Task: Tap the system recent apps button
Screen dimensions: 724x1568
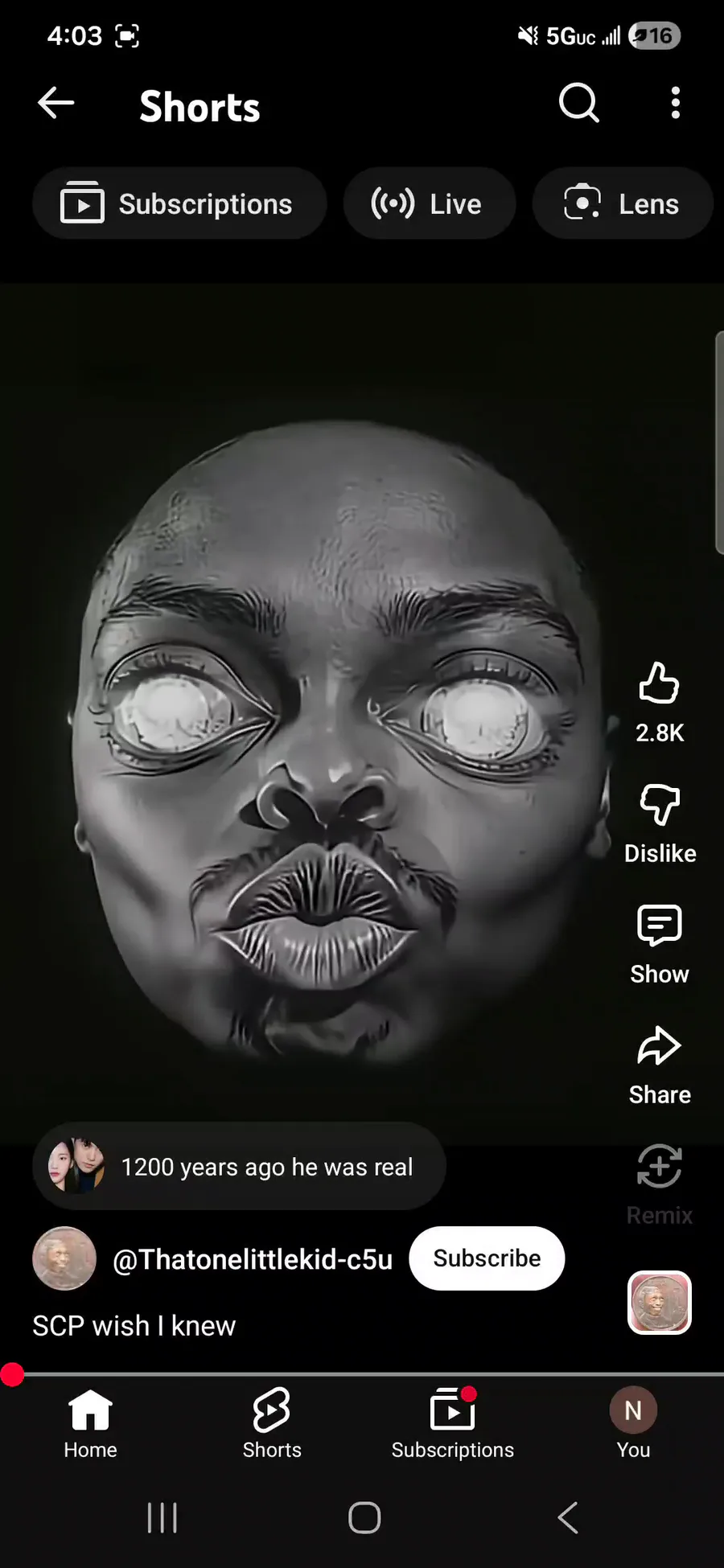Action: [x=162, y=1518]
